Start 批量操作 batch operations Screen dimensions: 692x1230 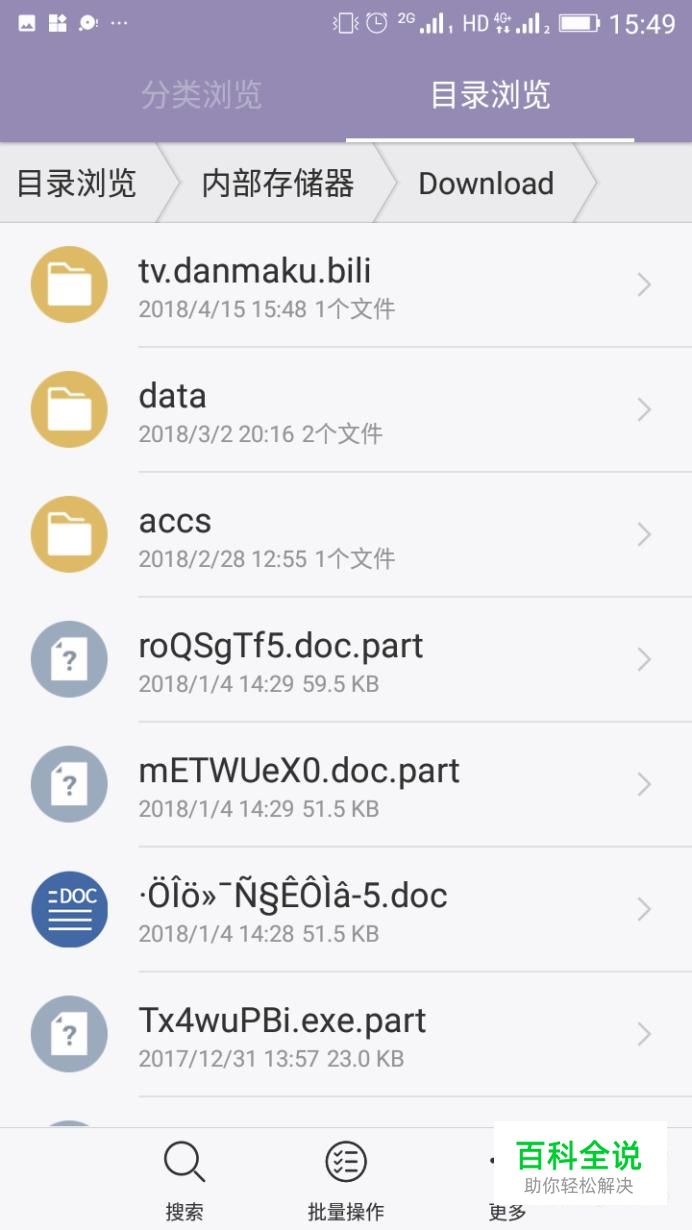[346, 1180]
